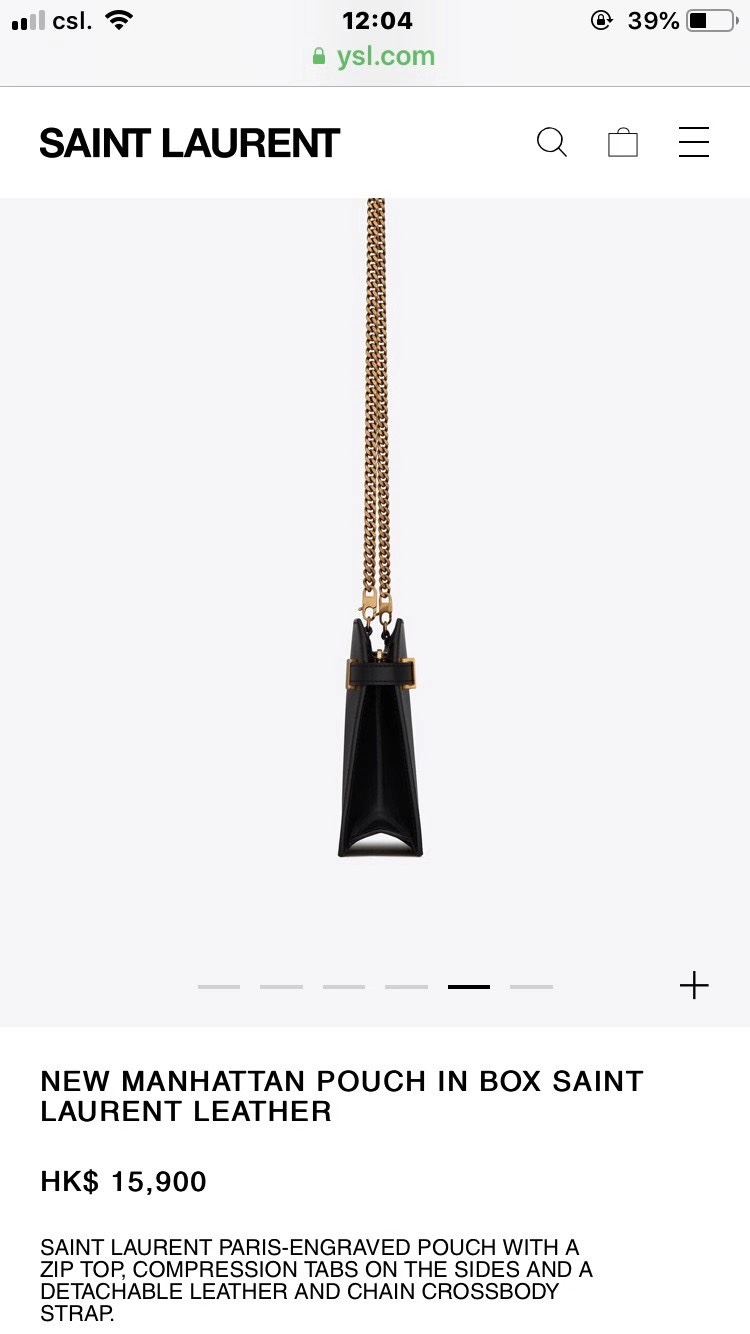Jump to the first product image indicator

point(219,987)
